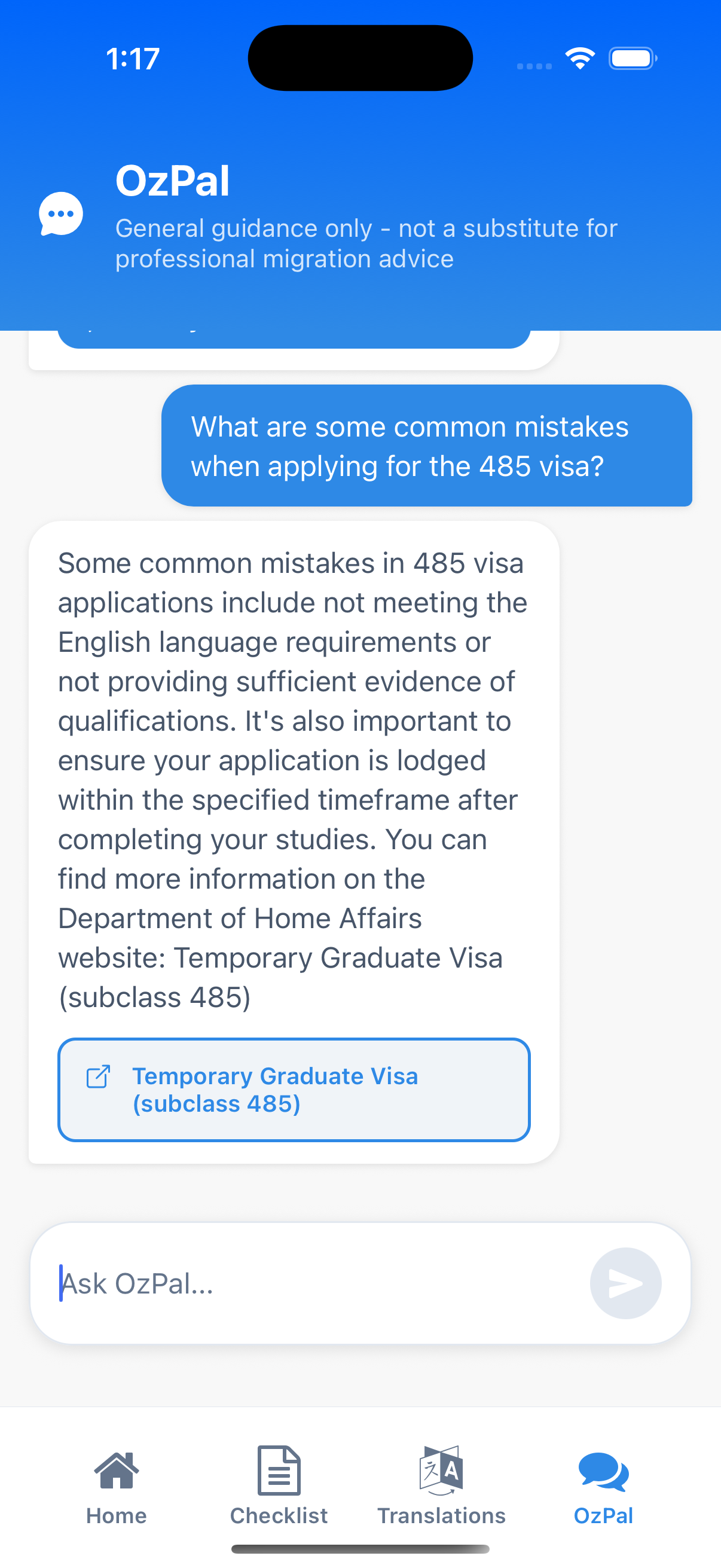Tap the Ask OzPal text input field
This screenshot has width=721, height=1568.
(x=243, y=1283)
